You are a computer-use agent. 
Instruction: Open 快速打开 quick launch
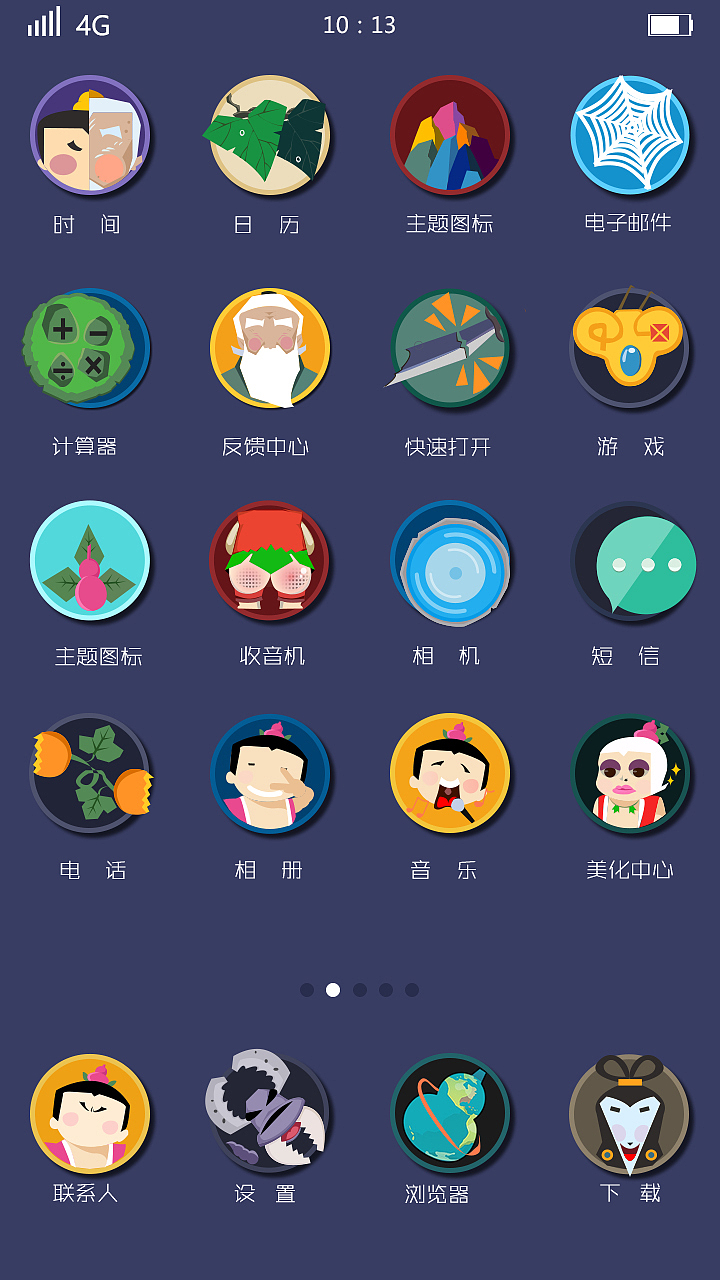click(450, 348)
